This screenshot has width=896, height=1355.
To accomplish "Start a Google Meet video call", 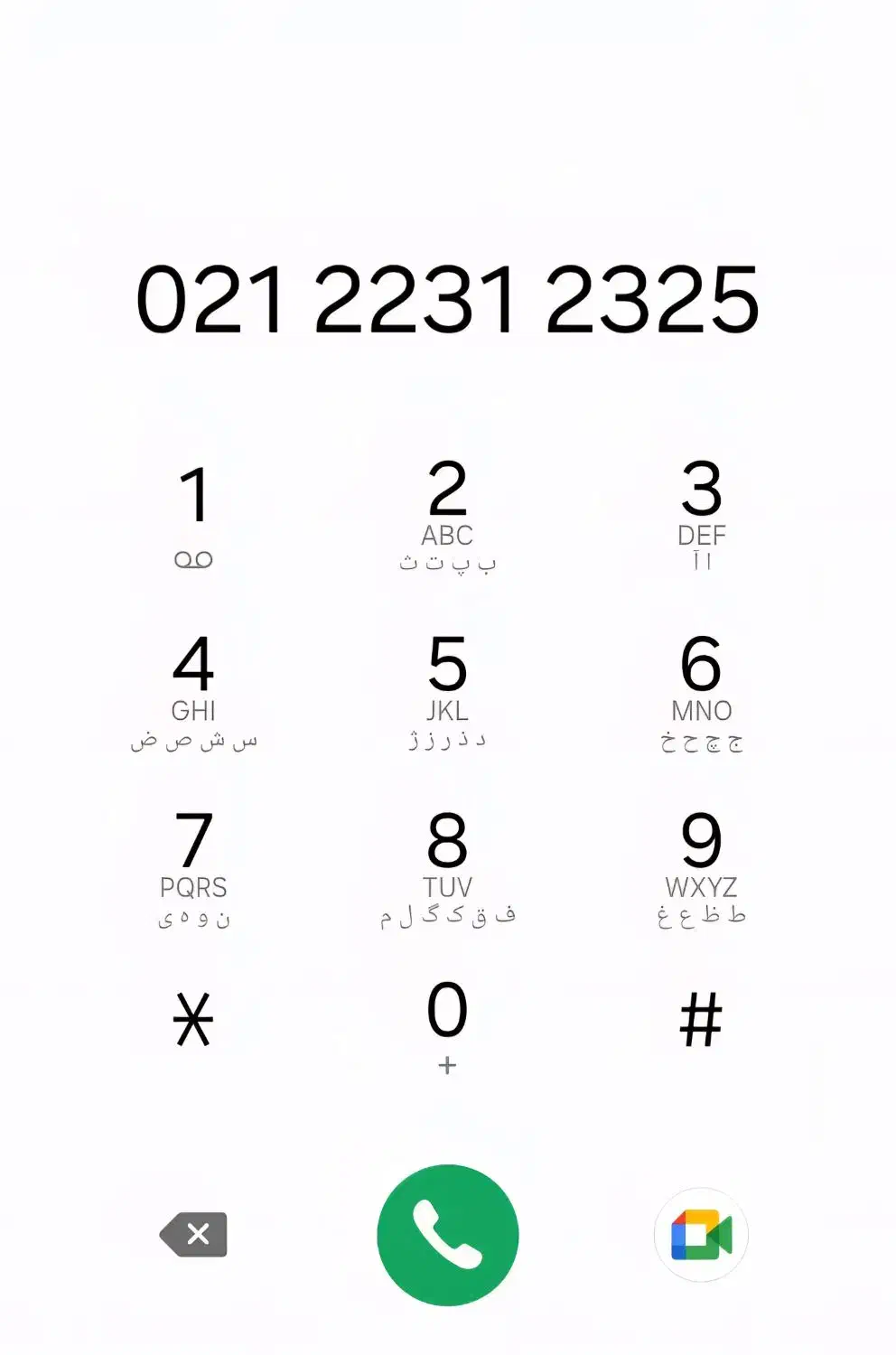I will 701,1235.
